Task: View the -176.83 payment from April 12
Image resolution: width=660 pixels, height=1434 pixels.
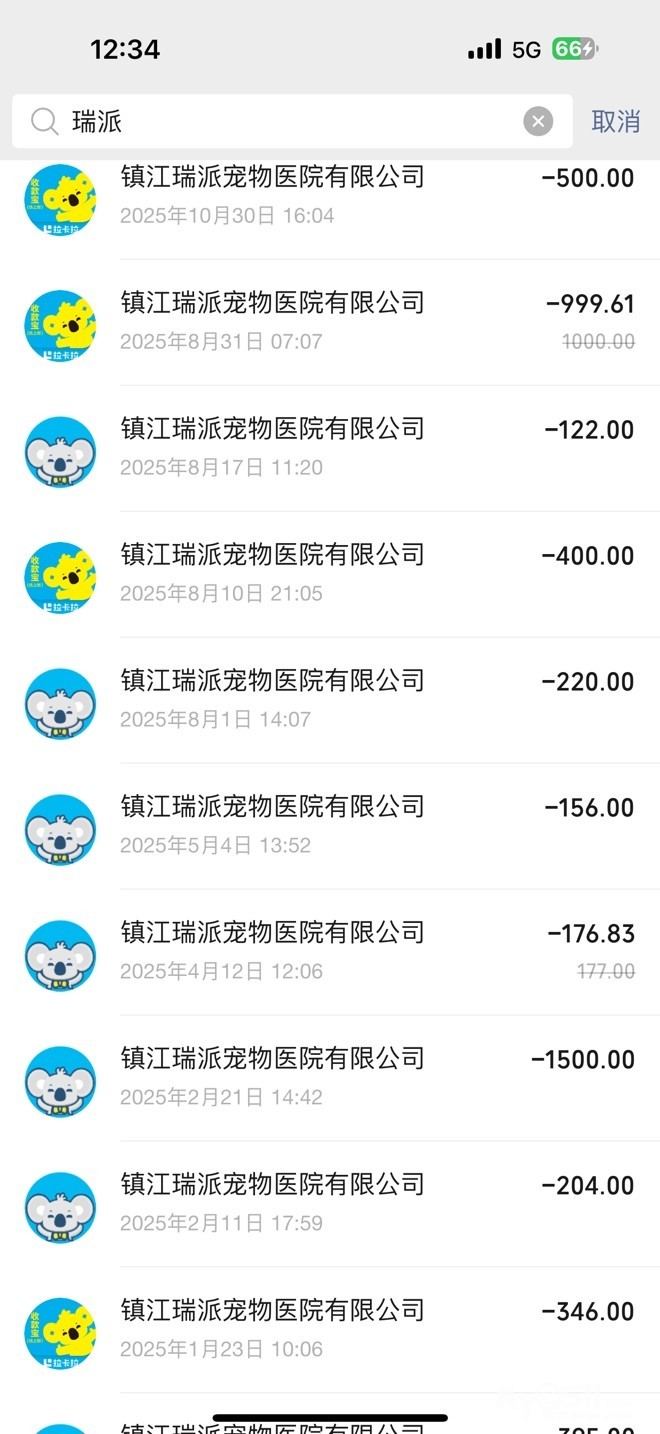Action: point(330,952)
